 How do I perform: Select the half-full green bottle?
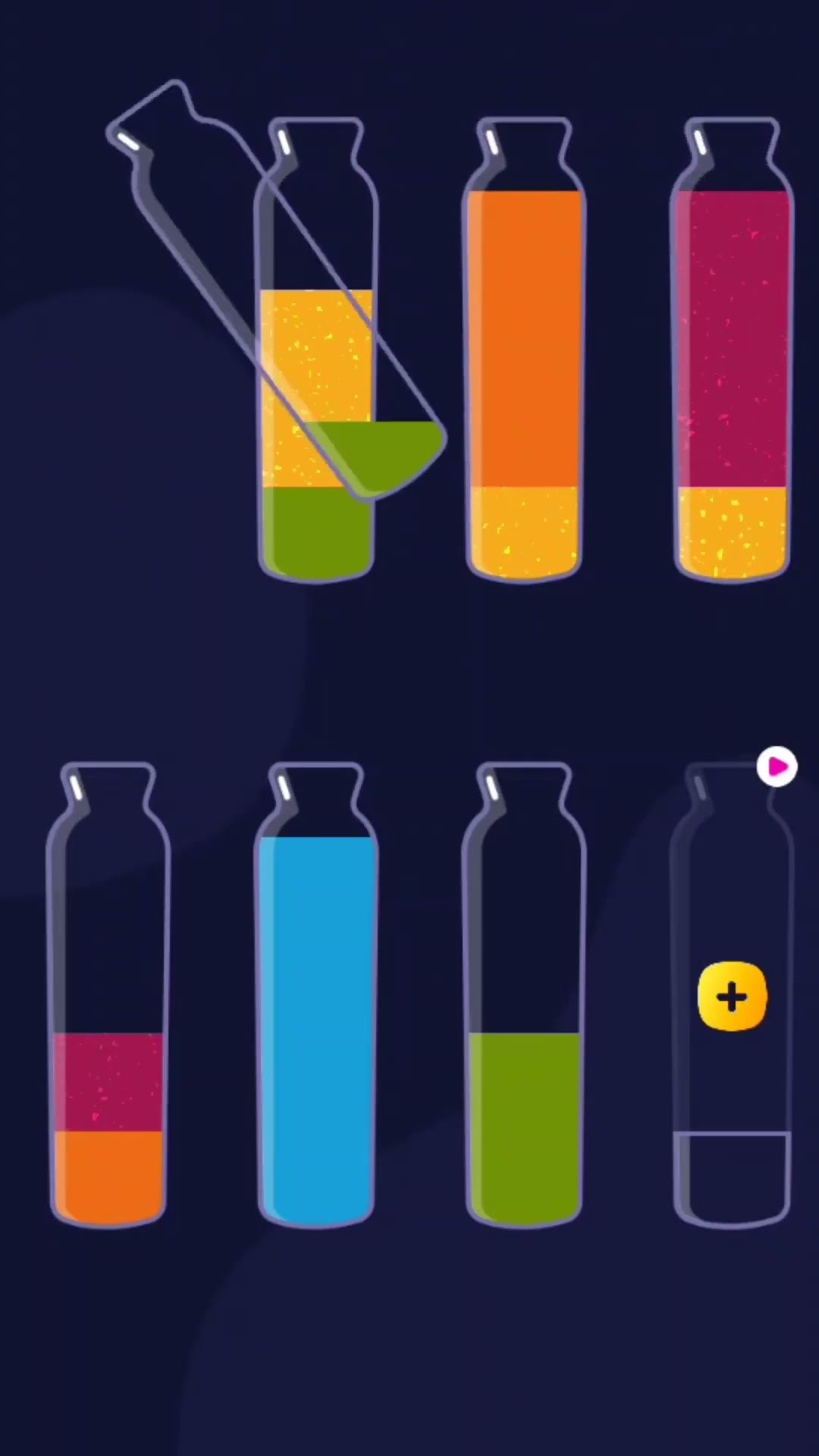(524, 1100)
